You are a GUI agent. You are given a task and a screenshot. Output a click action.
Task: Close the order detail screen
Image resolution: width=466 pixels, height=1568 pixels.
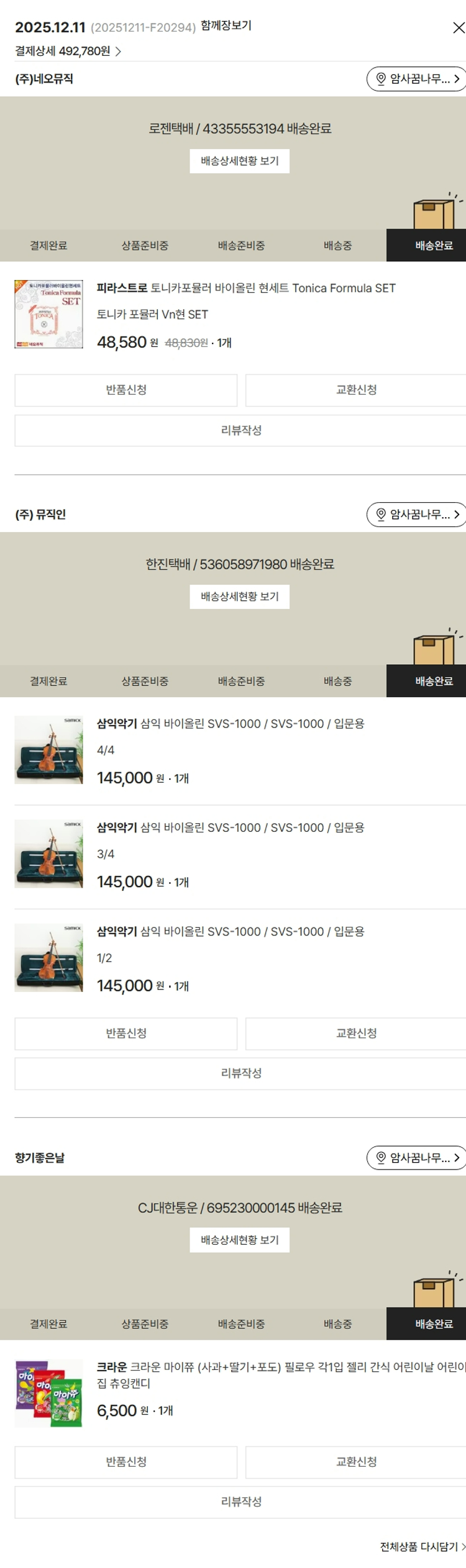click(x=459, y=28)
